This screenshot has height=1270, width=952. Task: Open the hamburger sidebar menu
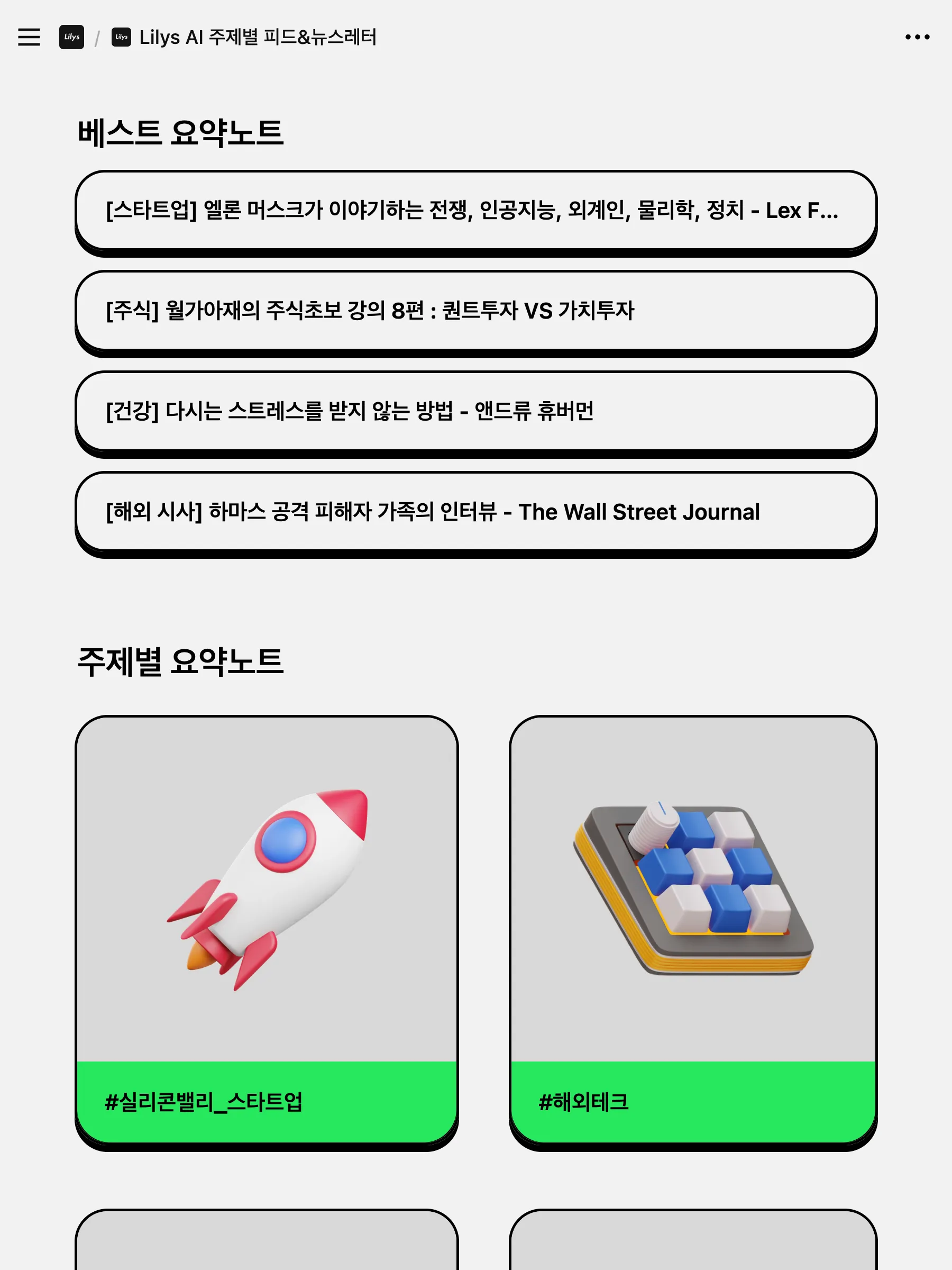(x=29, y=38)
